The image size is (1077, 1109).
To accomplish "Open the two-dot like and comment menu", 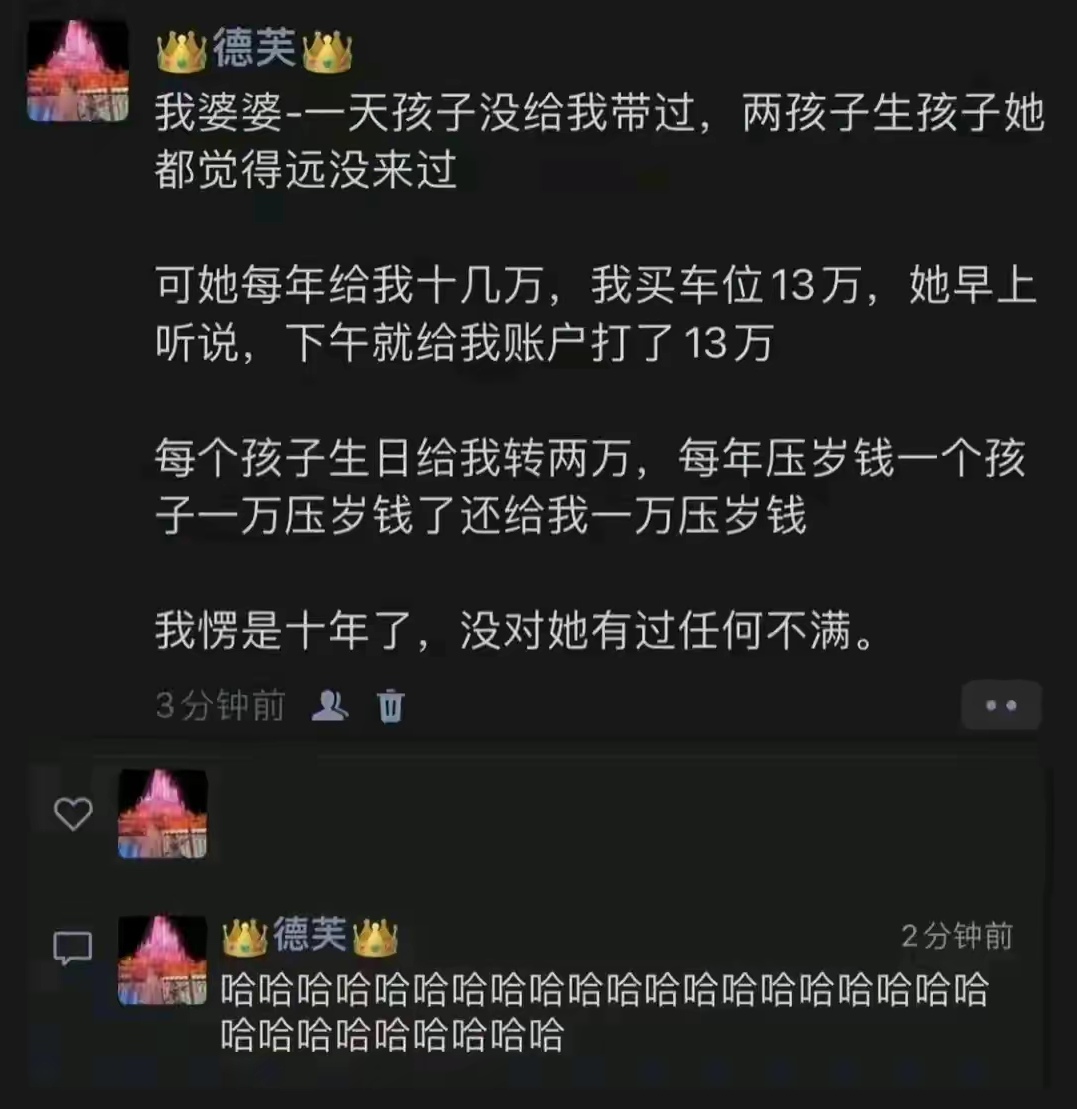I will click(1000, 705).
